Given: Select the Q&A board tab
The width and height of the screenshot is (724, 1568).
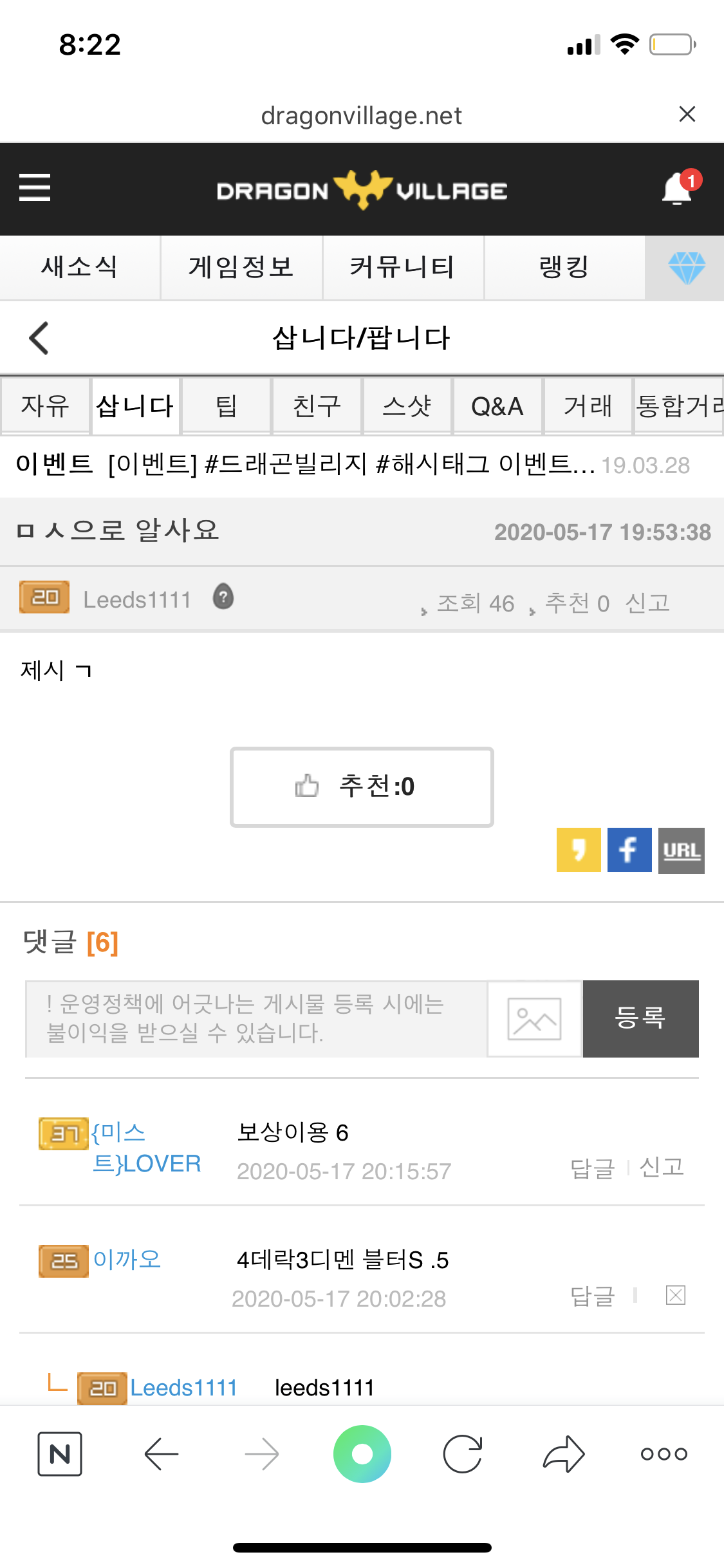Looking at the screenshot, I should coord(497,406).
